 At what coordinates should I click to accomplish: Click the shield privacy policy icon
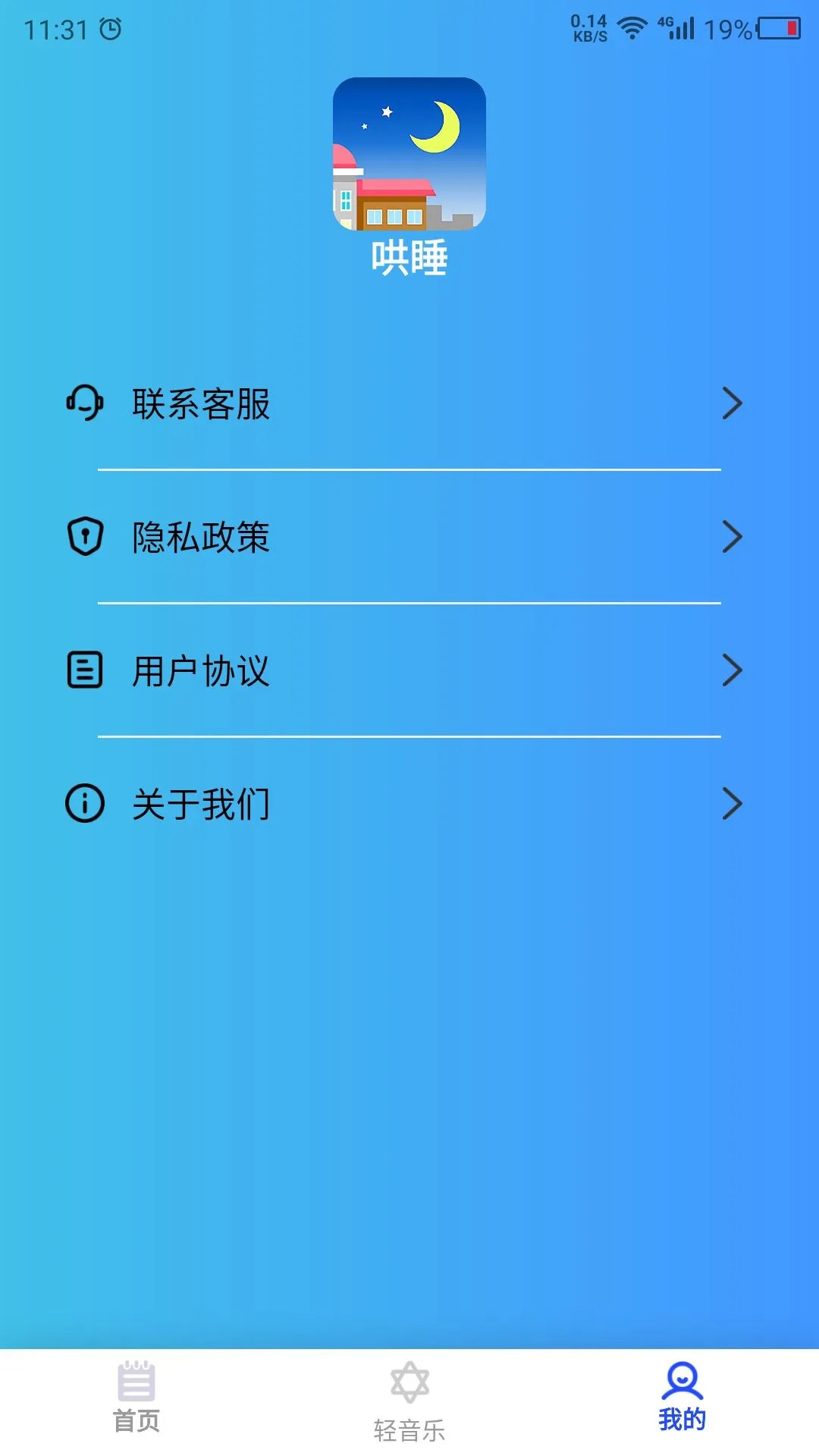coord(83,538)
